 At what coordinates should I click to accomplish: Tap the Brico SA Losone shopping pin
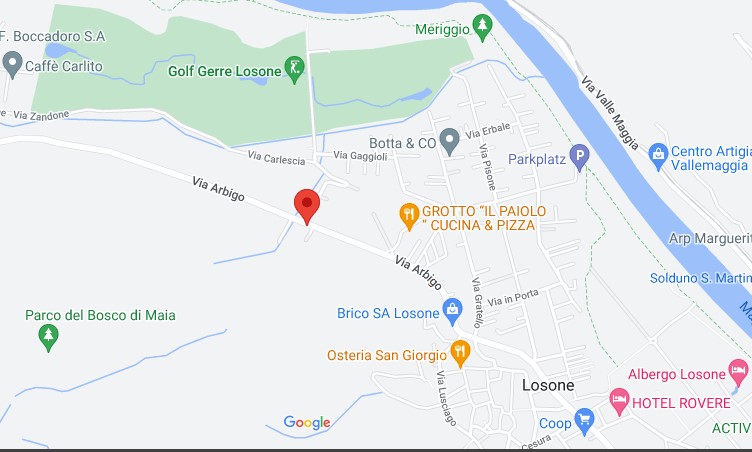pyautogui.click(x=452, y=309)
